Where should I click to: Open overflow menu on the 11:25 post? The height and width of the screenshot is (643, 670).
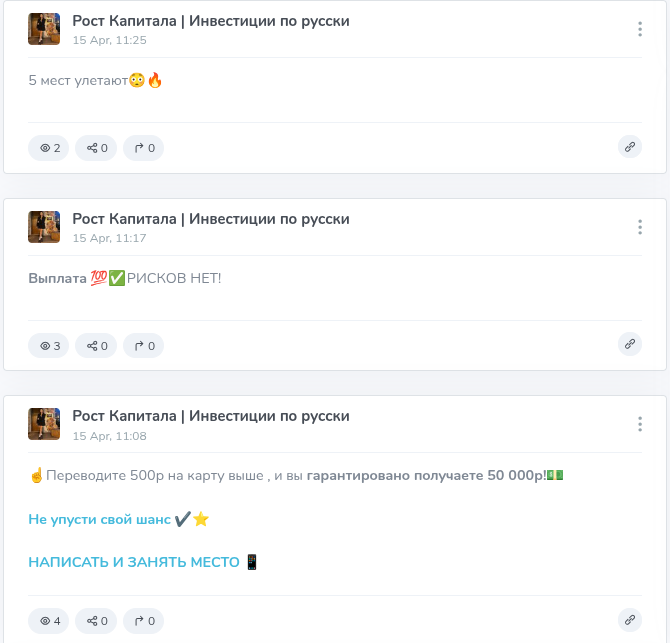(x=639, y=29)
